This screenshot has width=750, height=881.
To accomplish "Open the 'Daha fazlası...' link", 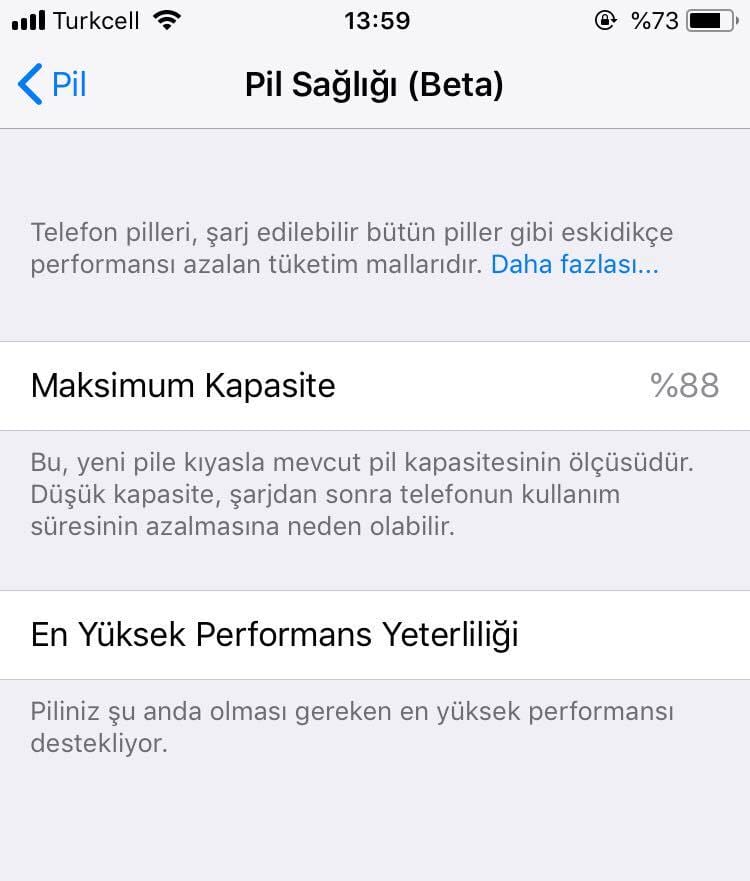I will (x=574, y=265).
